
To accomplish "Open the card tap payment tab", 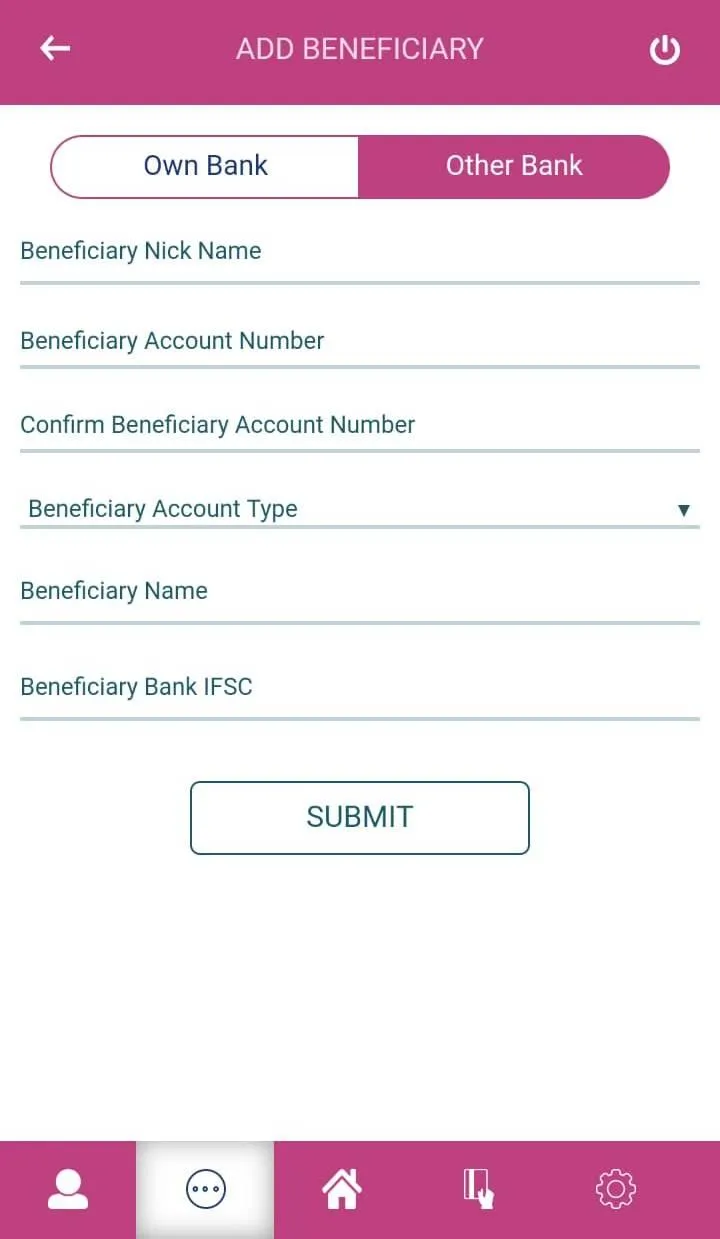I will 479,1189.
